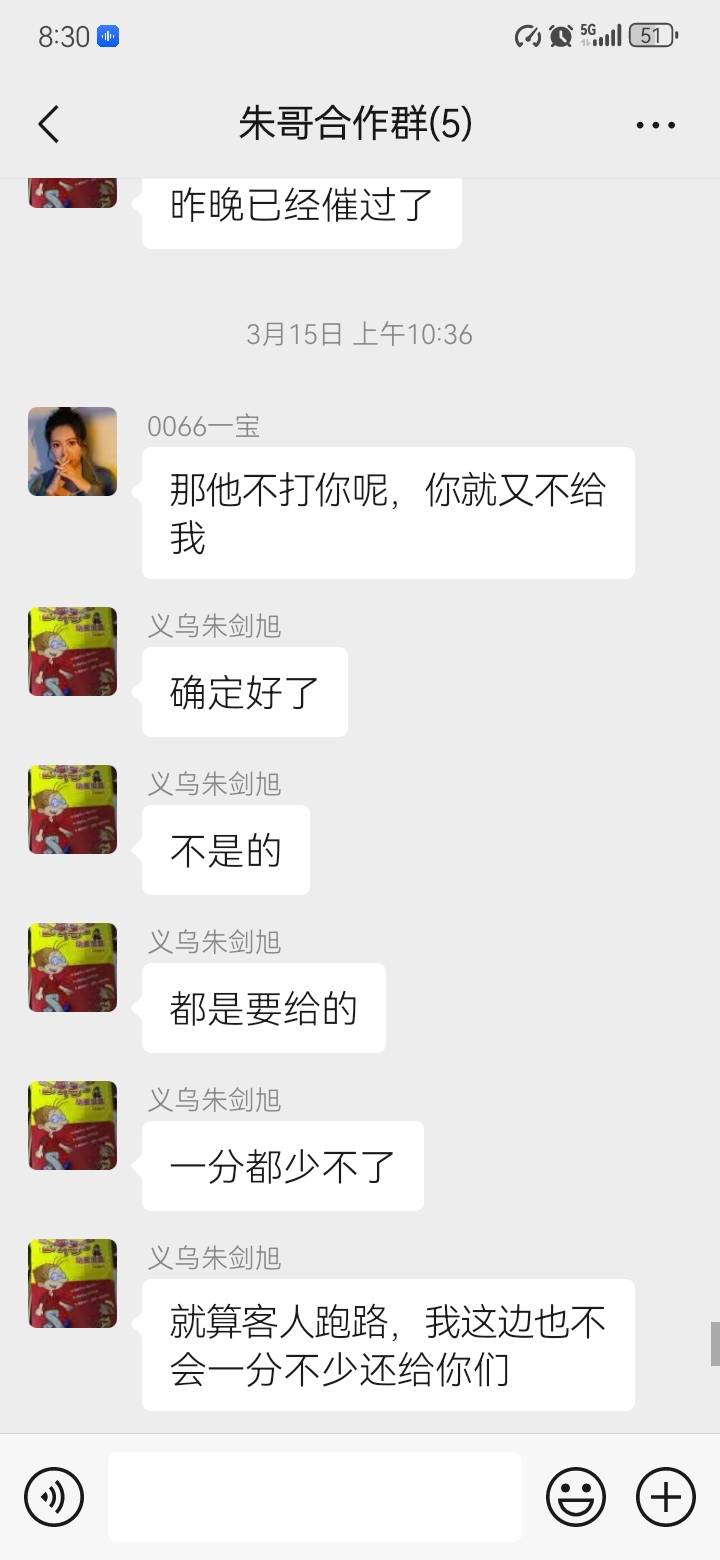Viewport: 720px width, 1560px height.
Task: Open 0066一宝's profile avatar
Action: 72,452
